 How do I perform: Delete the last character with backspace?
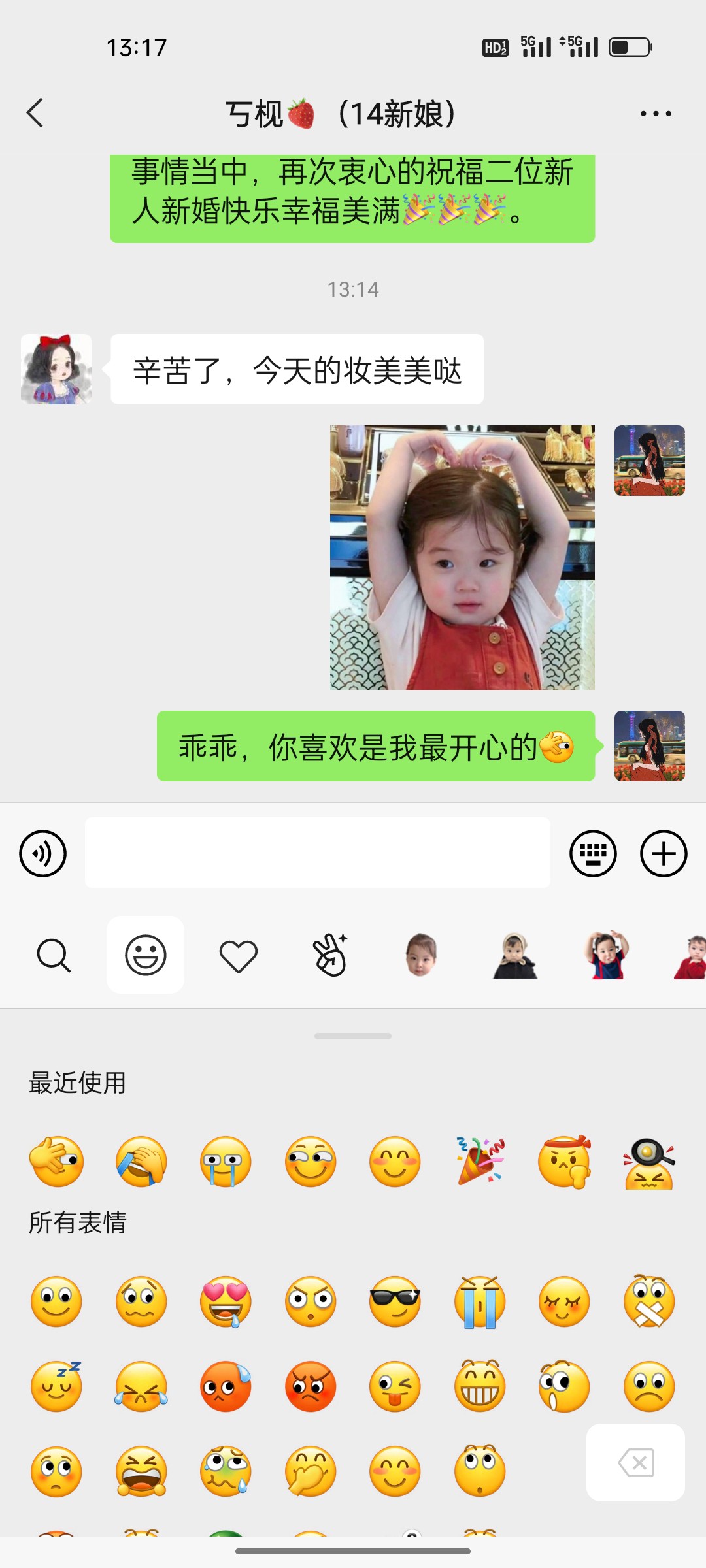pyautogui.click(x=635, y=1462)
